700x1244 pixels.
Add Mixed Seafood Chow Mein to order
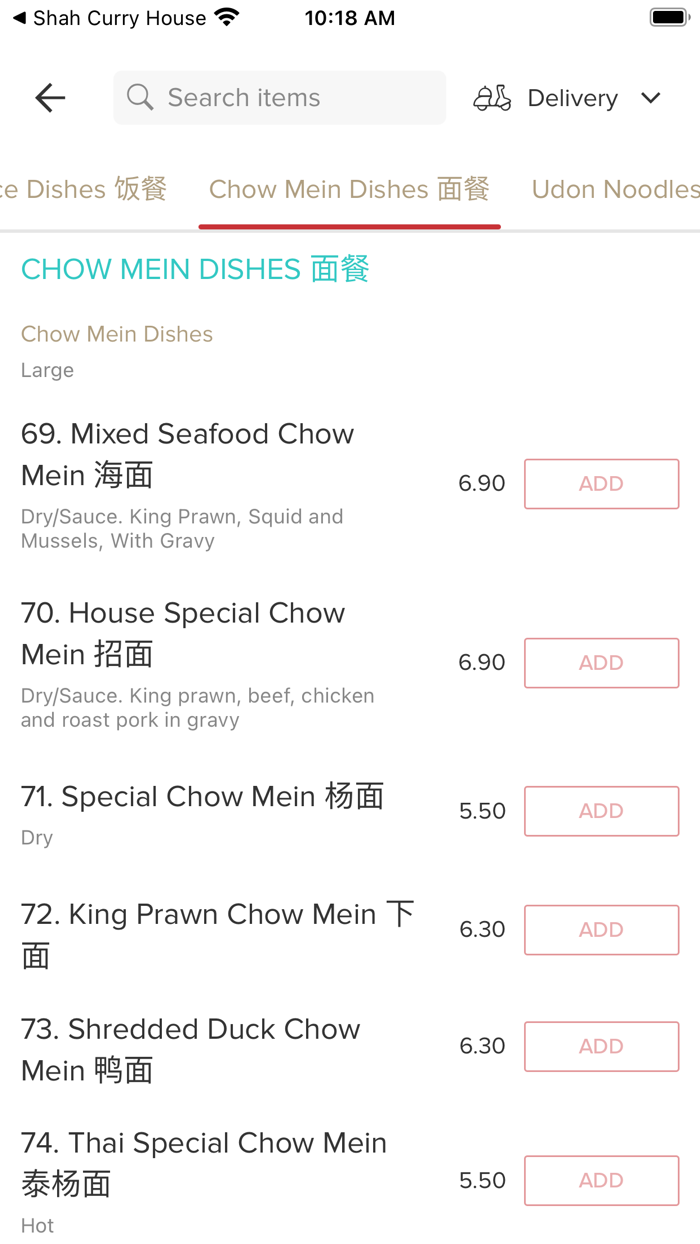(x=601, y=484)
